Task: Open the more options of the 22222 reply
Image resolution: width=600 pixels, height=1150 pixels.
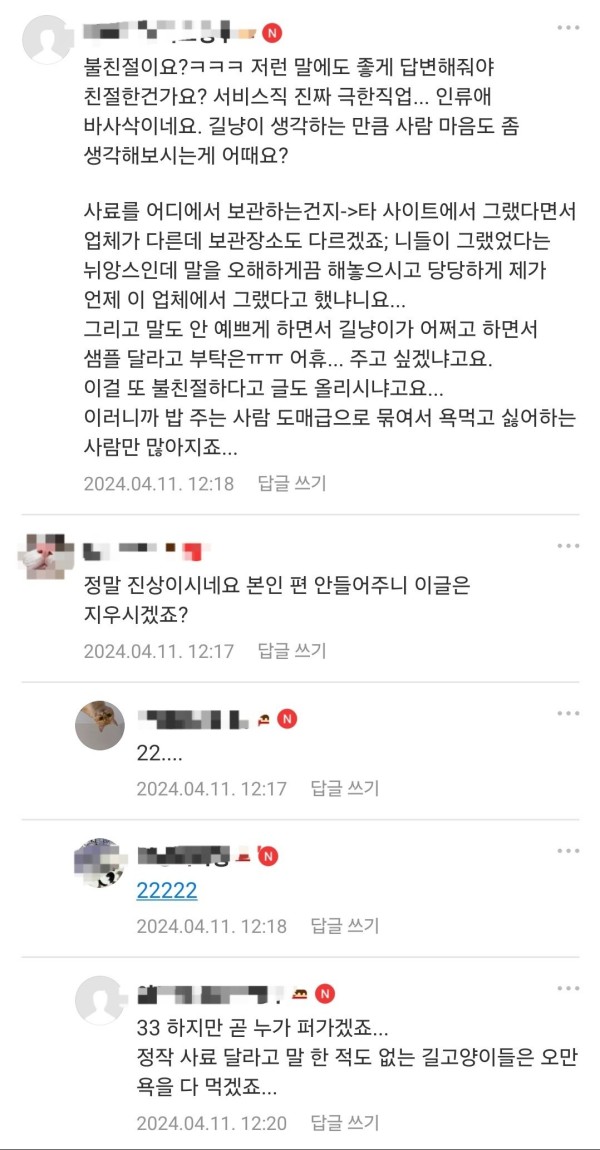Action: [568, 850]
